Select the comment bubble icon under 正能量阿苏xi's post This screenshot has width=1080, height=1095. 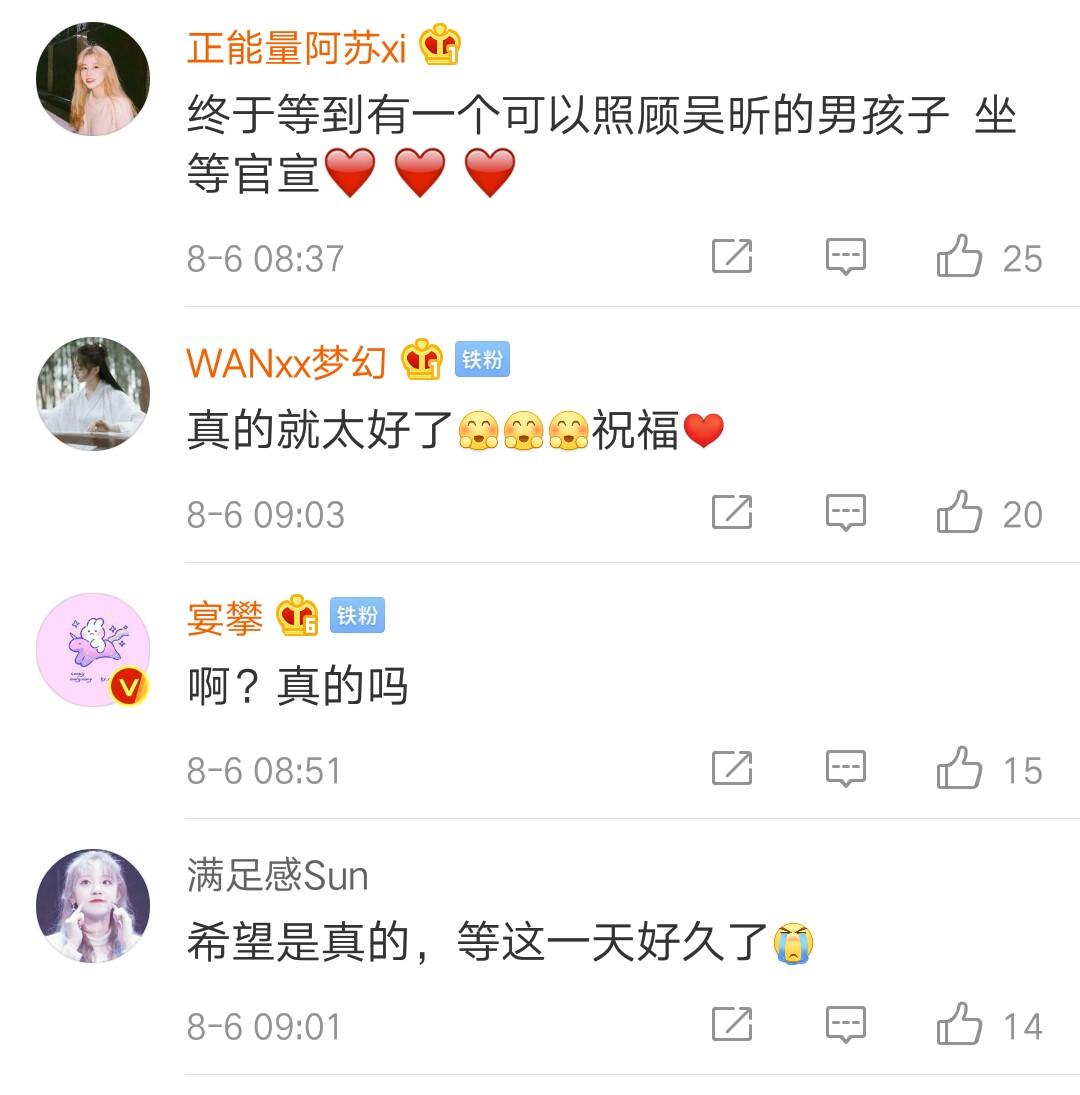click(x=846, y=258)
